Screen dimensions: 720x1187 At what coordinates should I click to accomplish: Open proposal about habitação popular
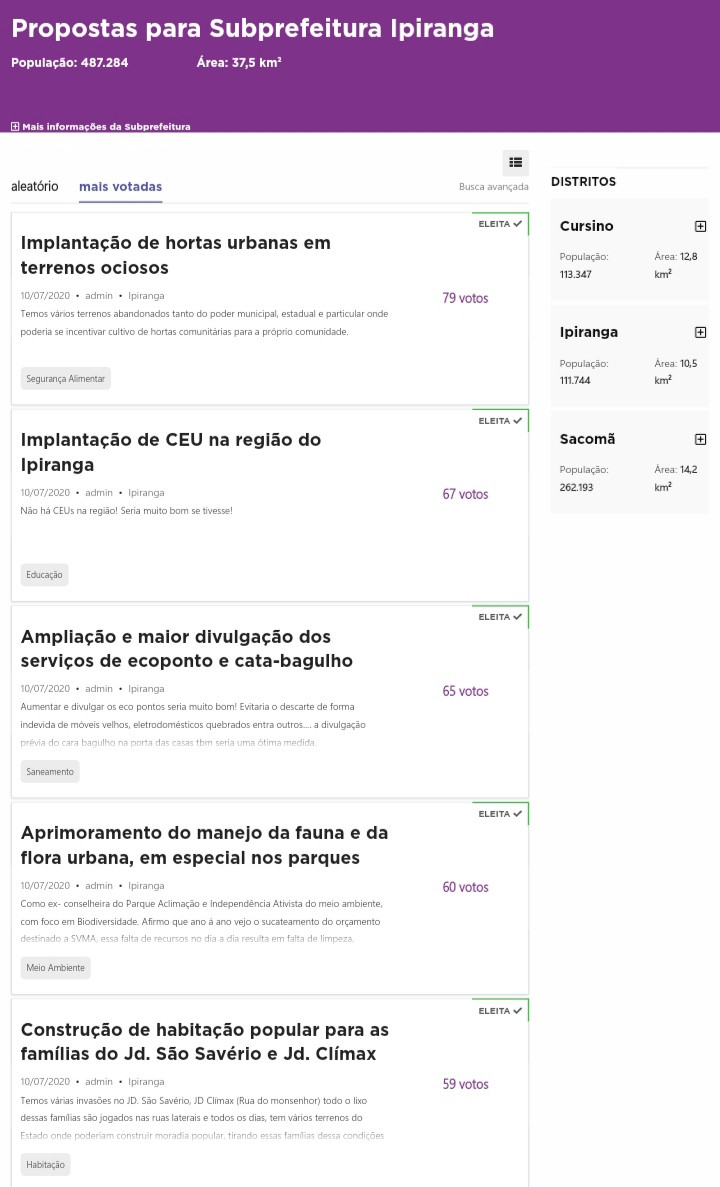coord(204,1042)
